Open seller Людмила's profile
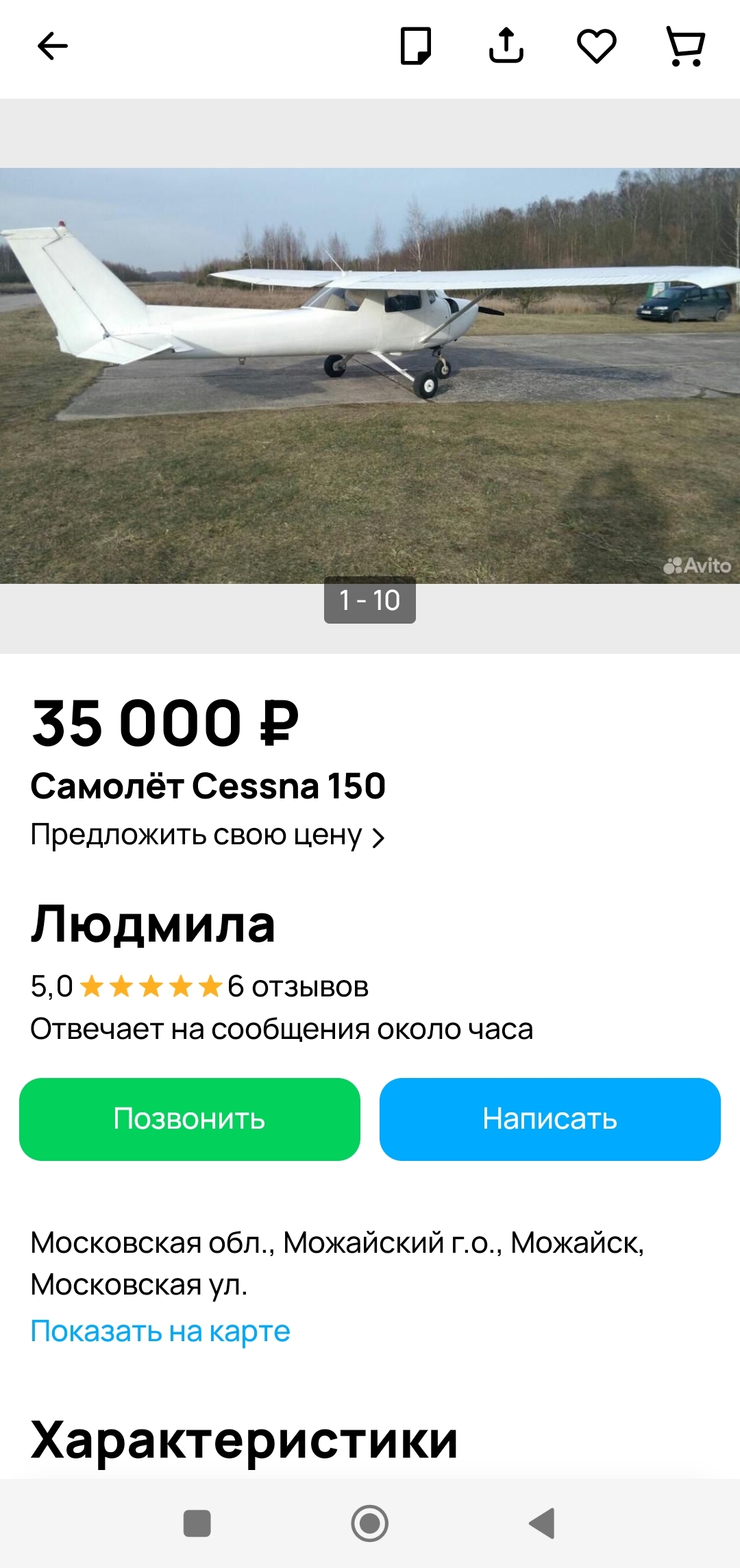 pyautogui.click(x=153, y=924)
